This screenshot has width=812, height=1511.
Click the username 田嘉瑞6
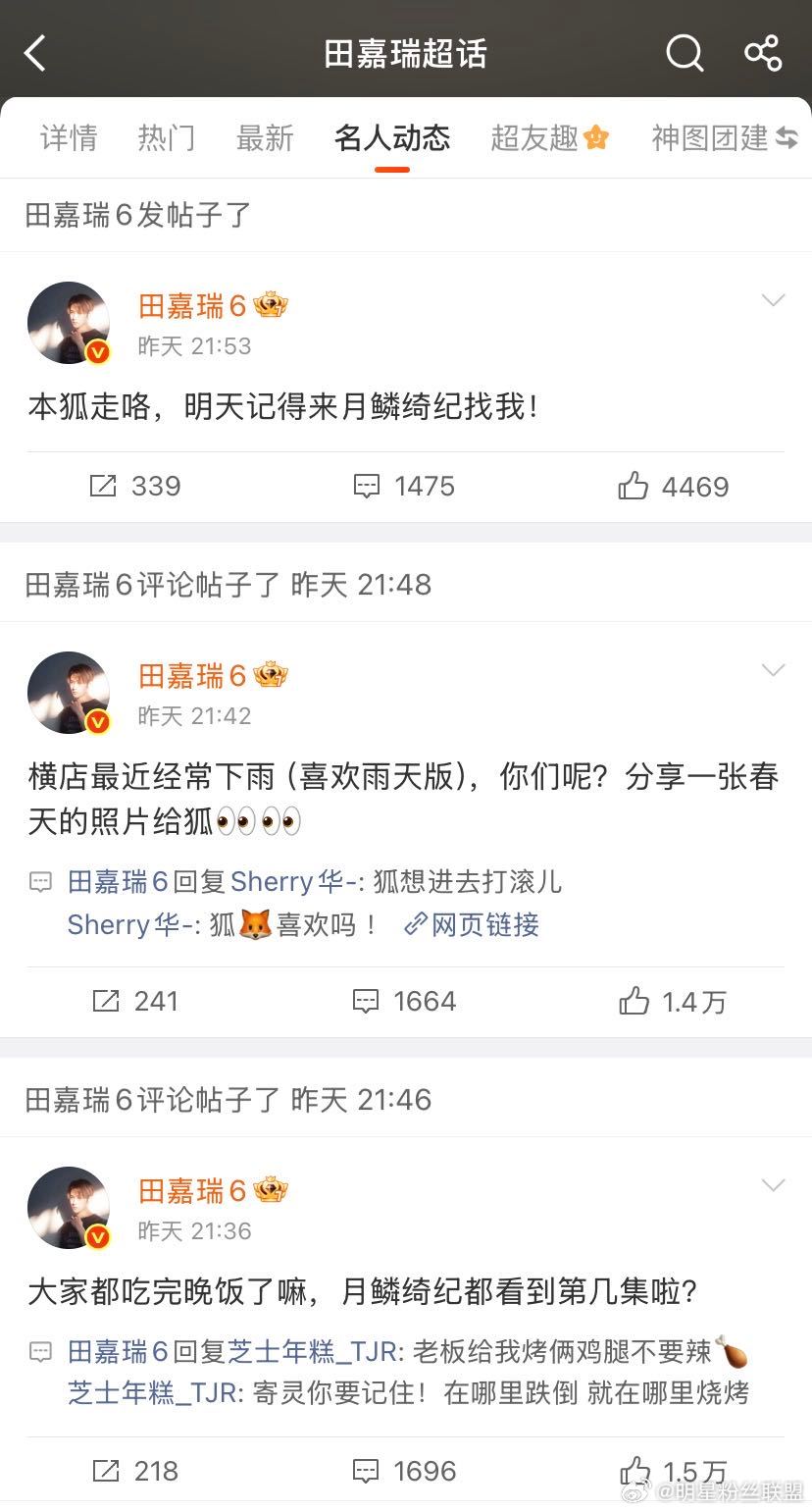click(x=192, y=305)
